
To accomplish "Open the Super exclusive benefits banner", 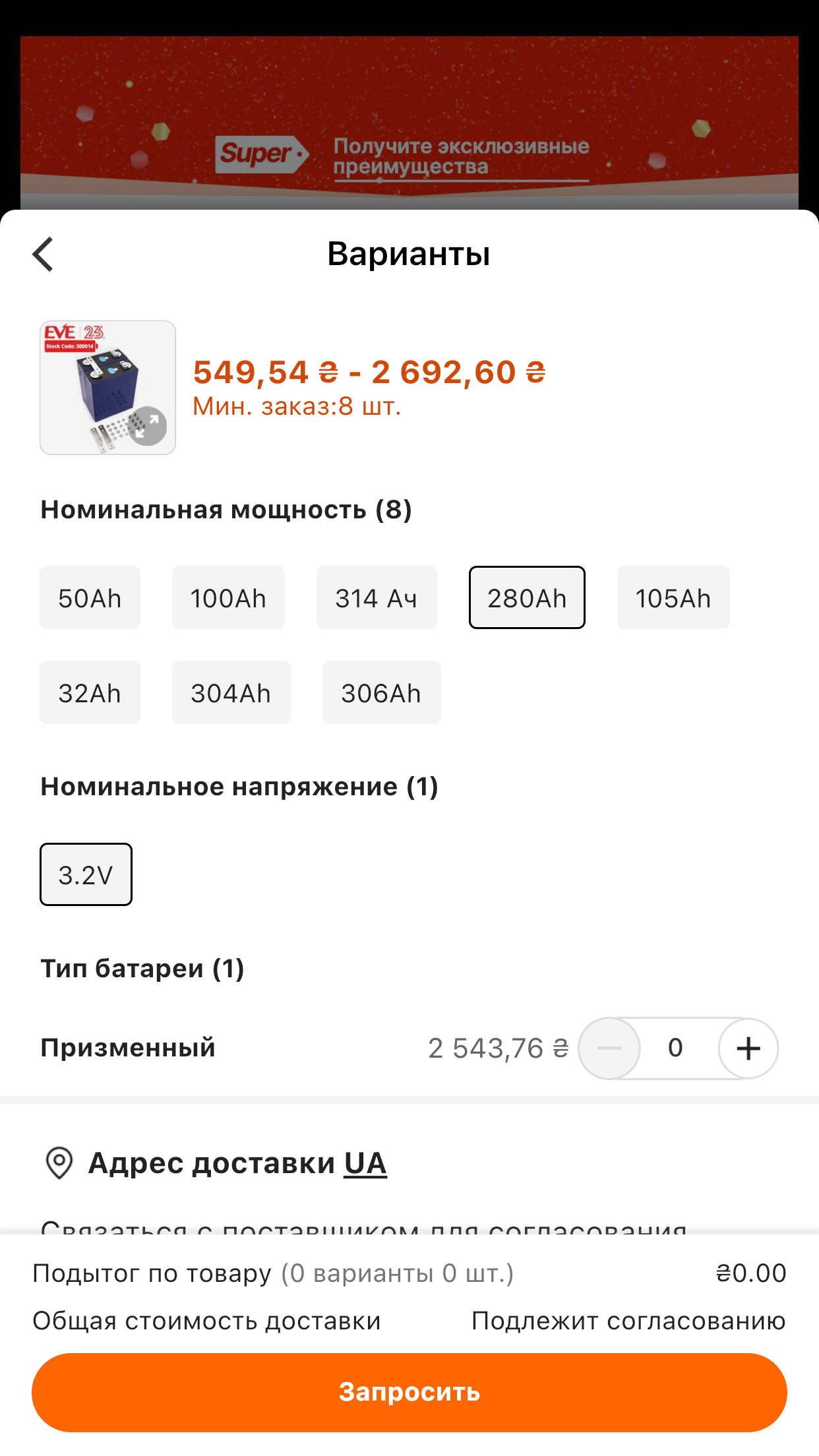I will pos(409,123).
